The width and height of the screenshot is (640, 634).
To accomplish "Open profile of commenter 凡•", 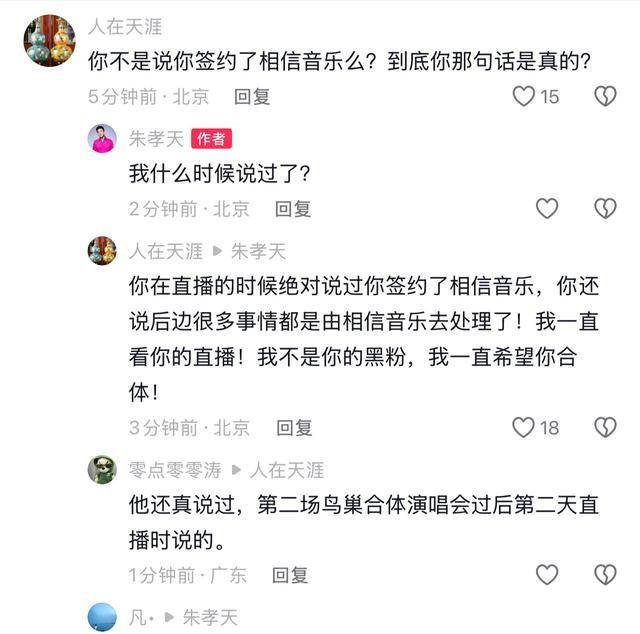I will [x=102, y=617].
